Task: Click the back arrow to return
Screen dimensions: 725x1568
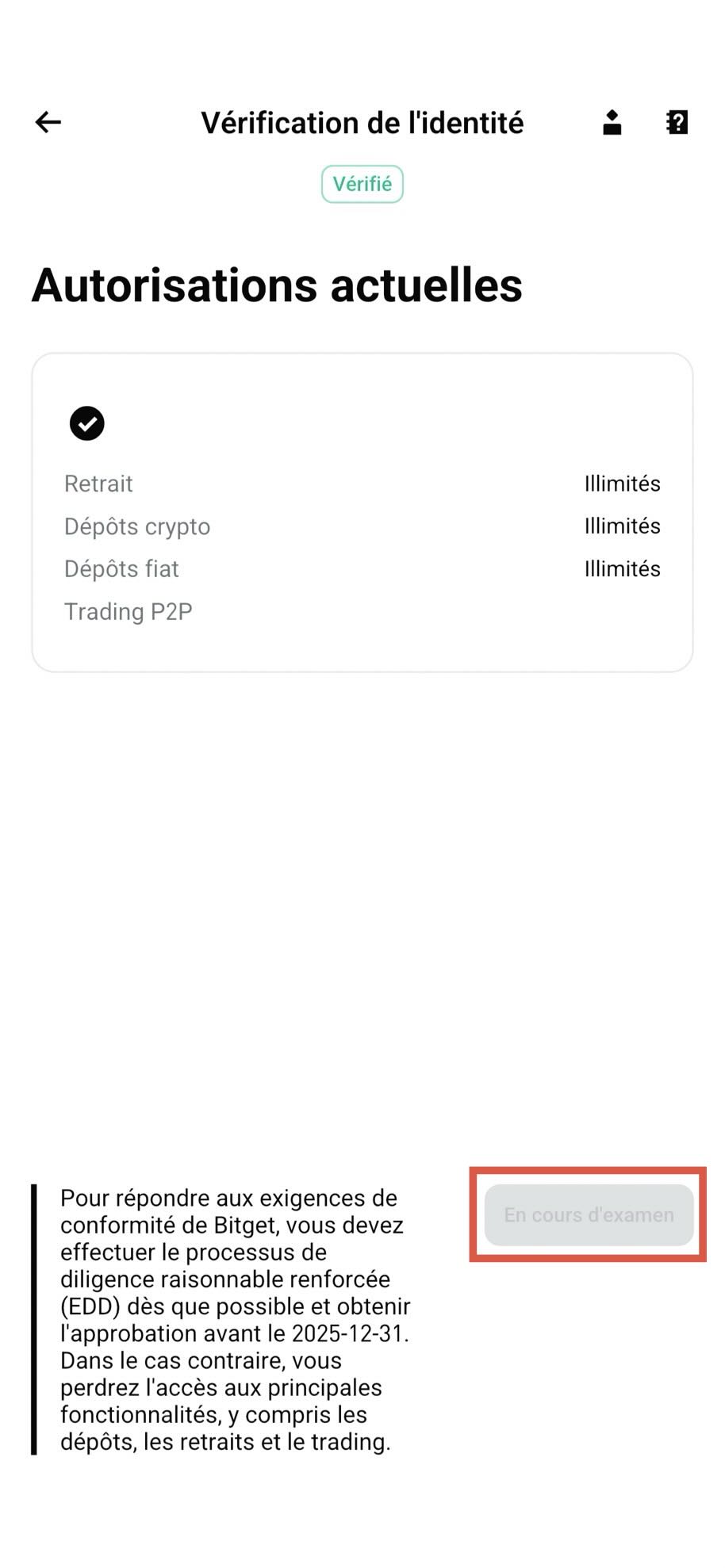Action: 48,121
